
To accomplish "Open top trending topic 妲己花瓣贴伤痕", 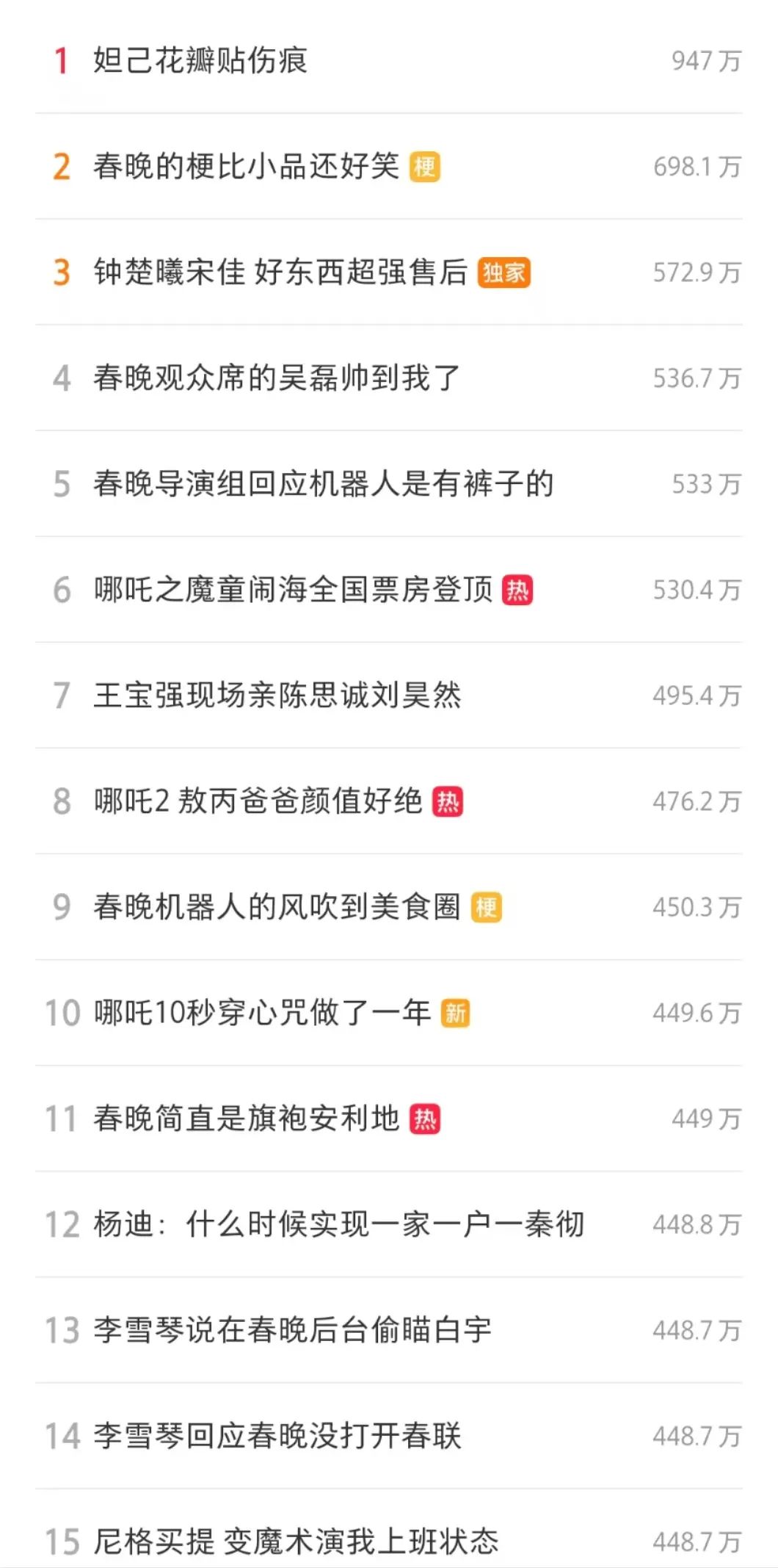I will pos(200,60).
